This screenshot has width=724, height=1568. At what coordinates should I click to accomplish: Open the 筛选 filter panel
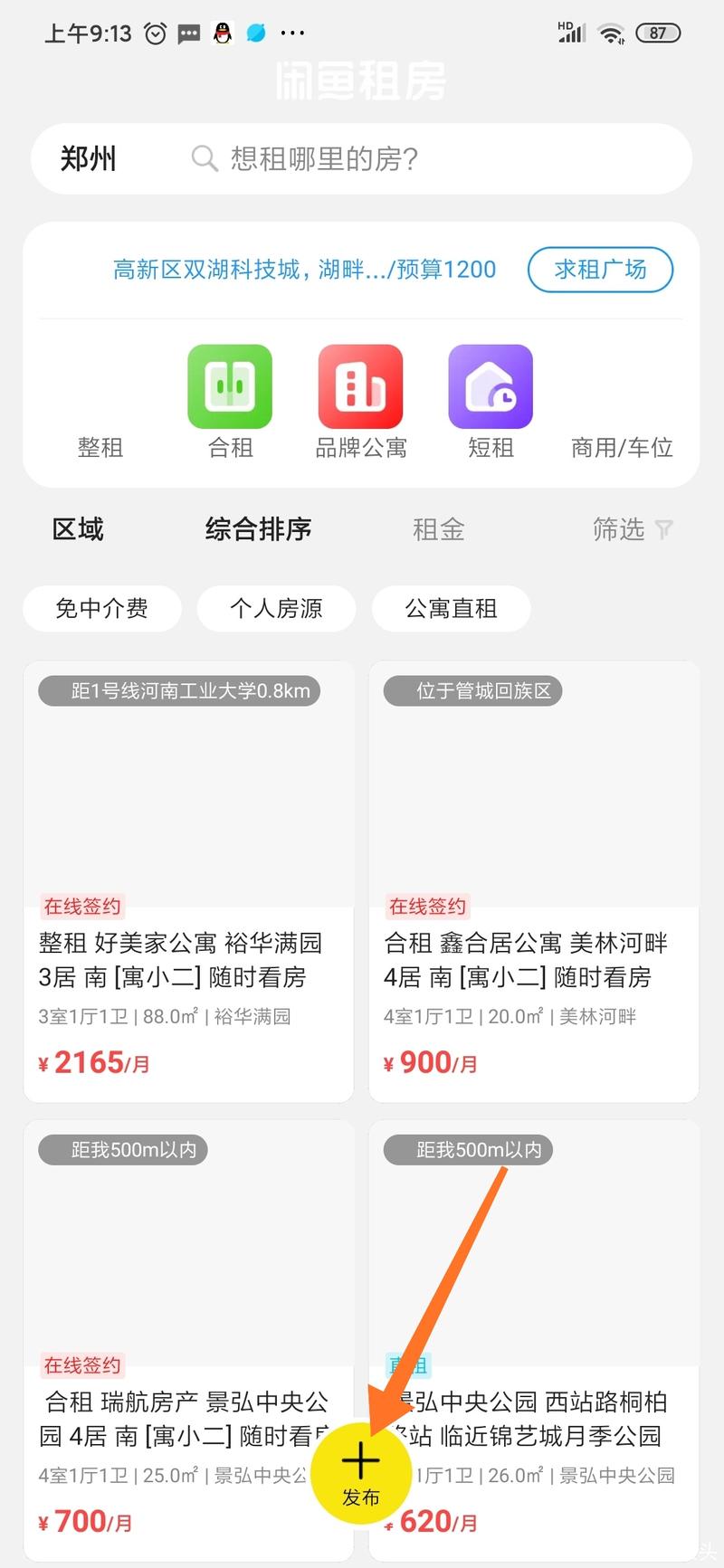click(632, 529)
